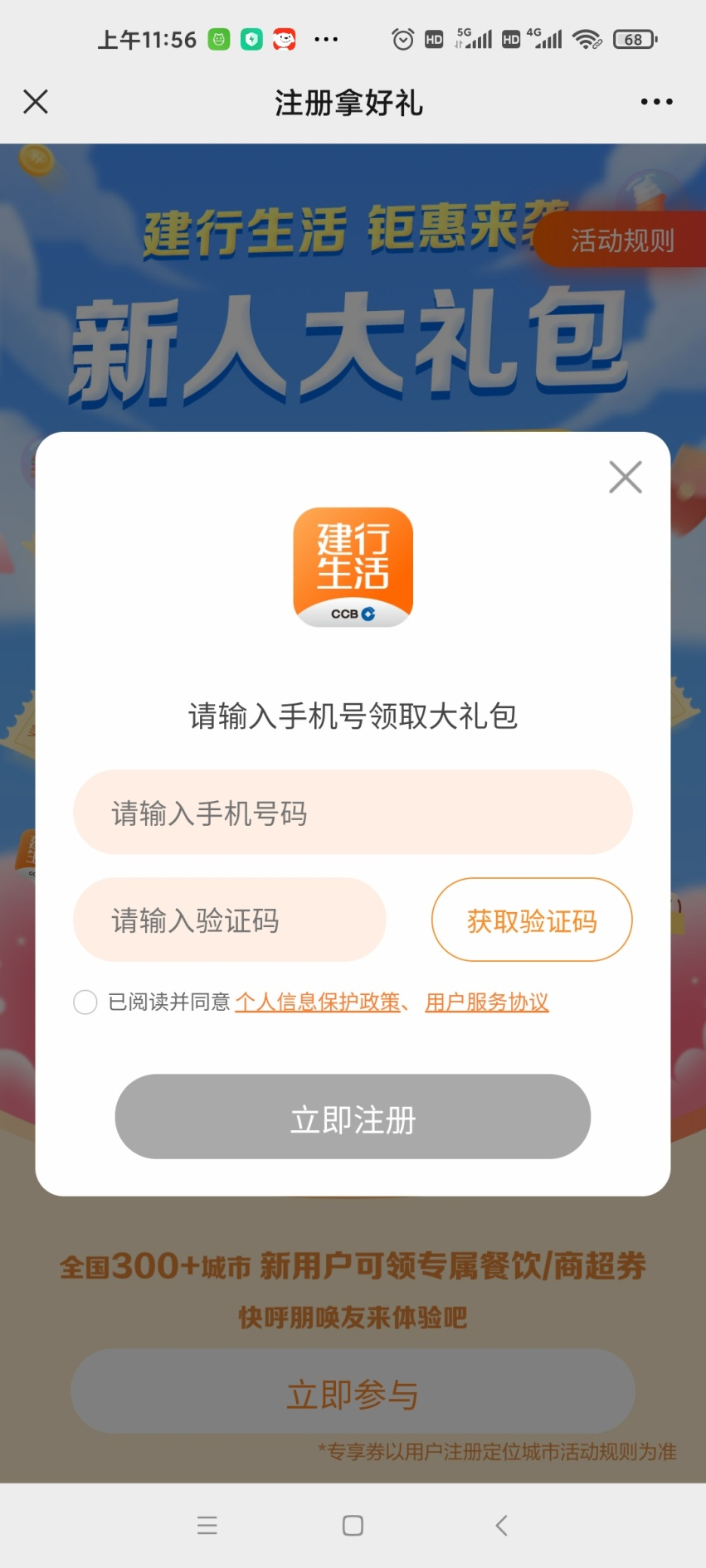Focus the verification code field
Viewport: 706px width, 1568px height.
(230, 920)
